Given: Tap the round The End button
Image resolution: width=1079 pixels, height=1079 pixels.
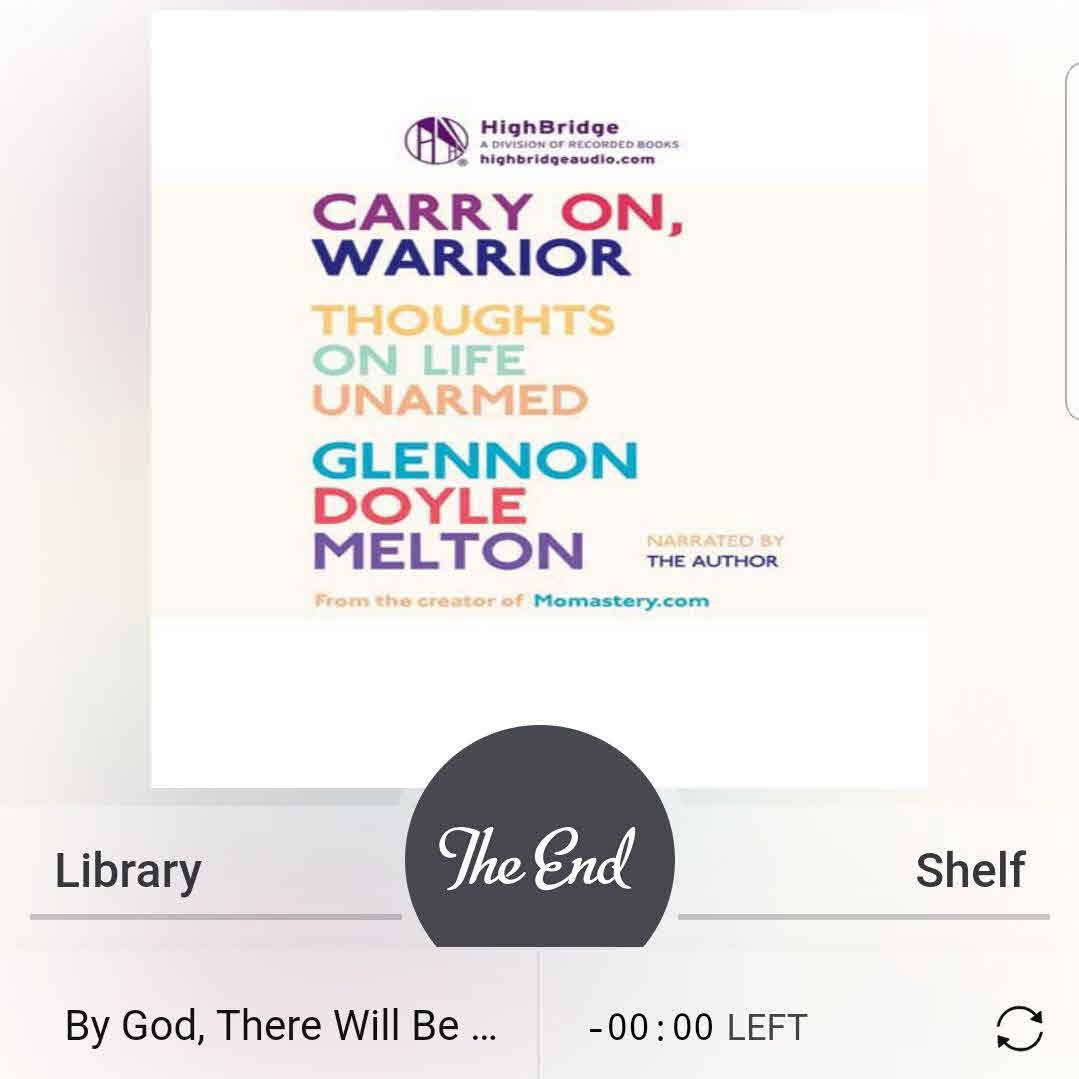Looking at the screenshot, I should [x=539, y=858].
